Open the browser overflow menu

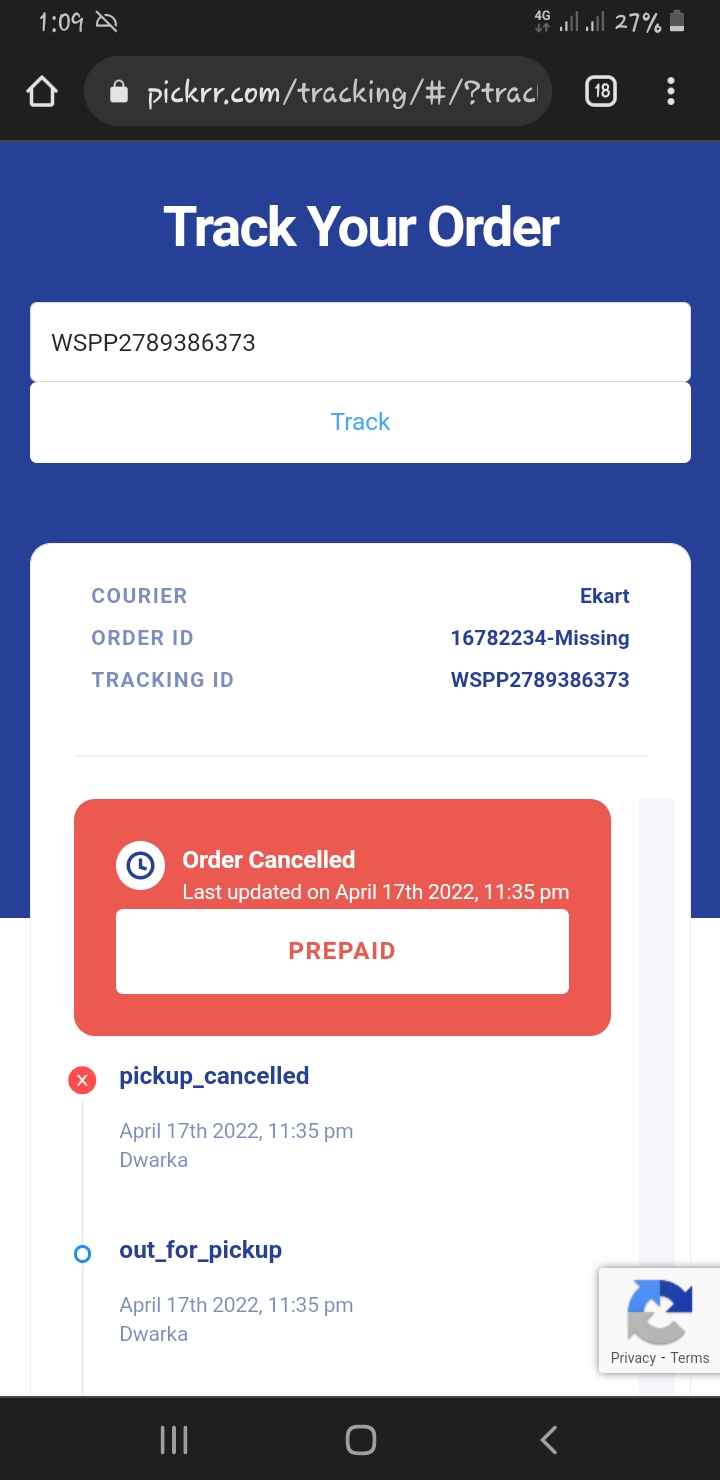[x=670, y=92]
